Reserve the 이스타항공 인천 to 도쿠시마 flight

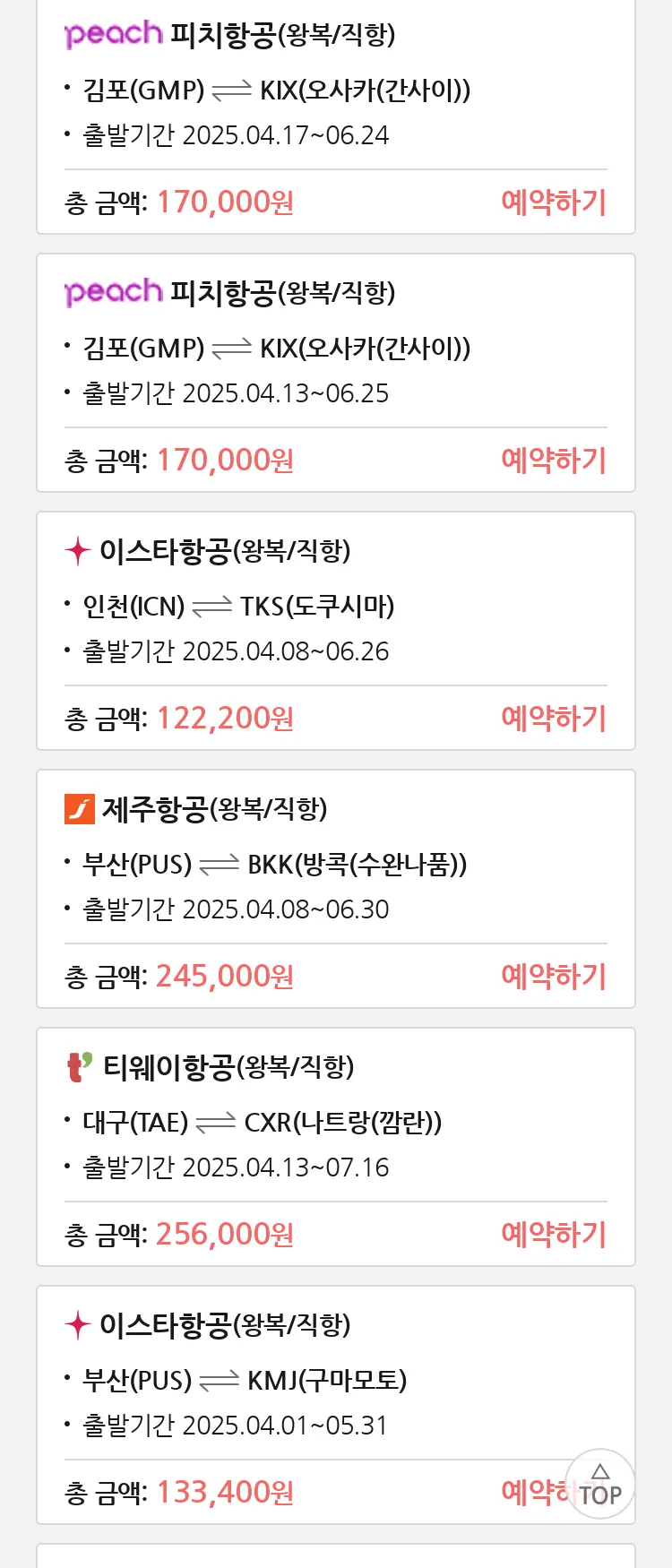(553, 719)
